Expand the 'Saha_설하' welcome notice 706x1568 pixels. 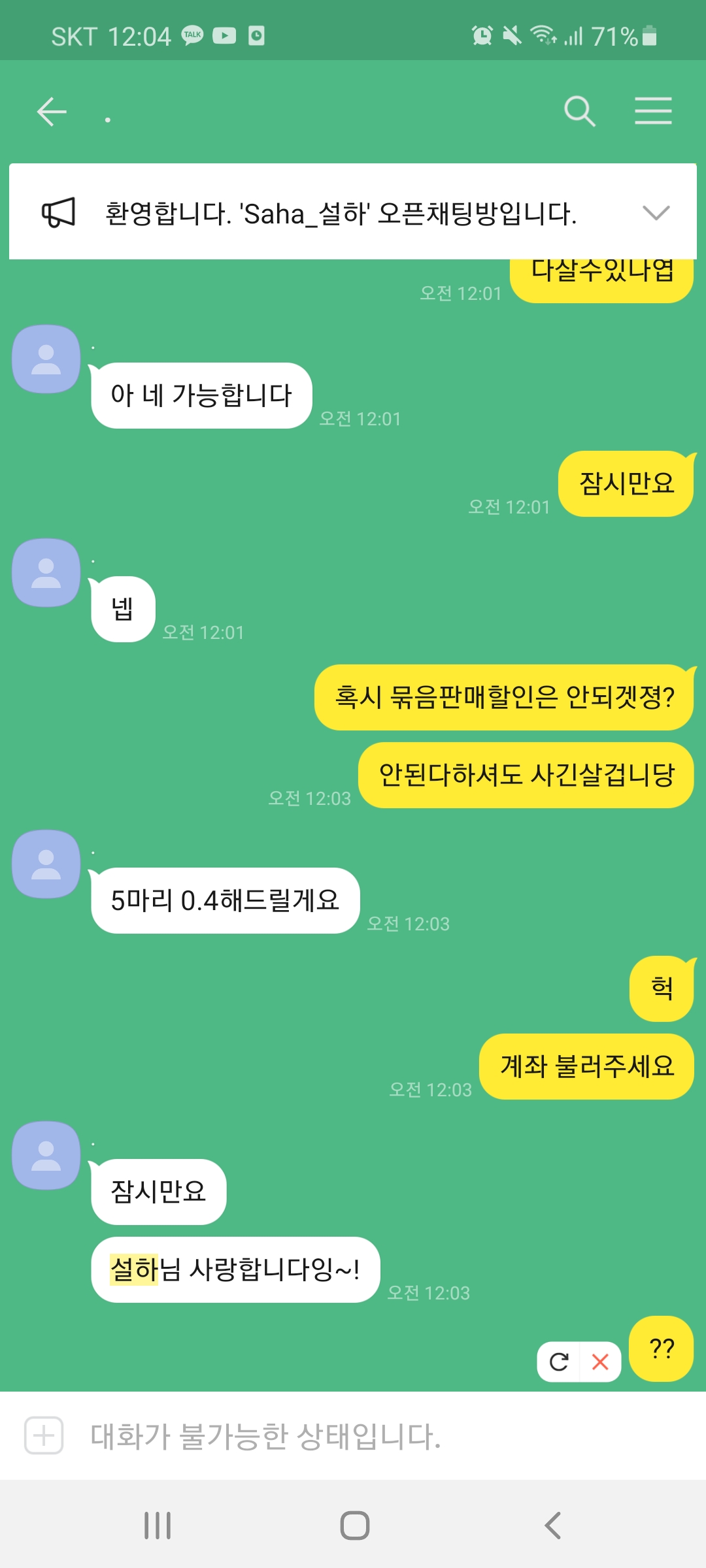click(656, 213)
